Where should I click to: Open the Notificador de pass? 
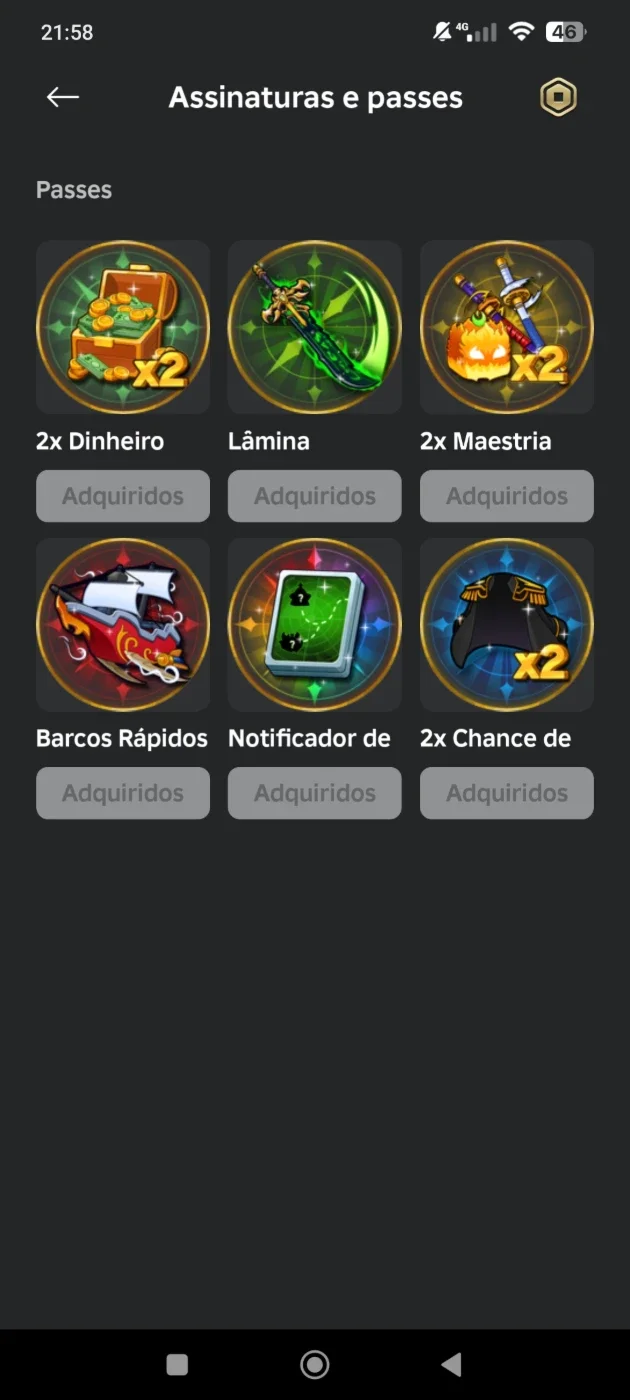315,625
